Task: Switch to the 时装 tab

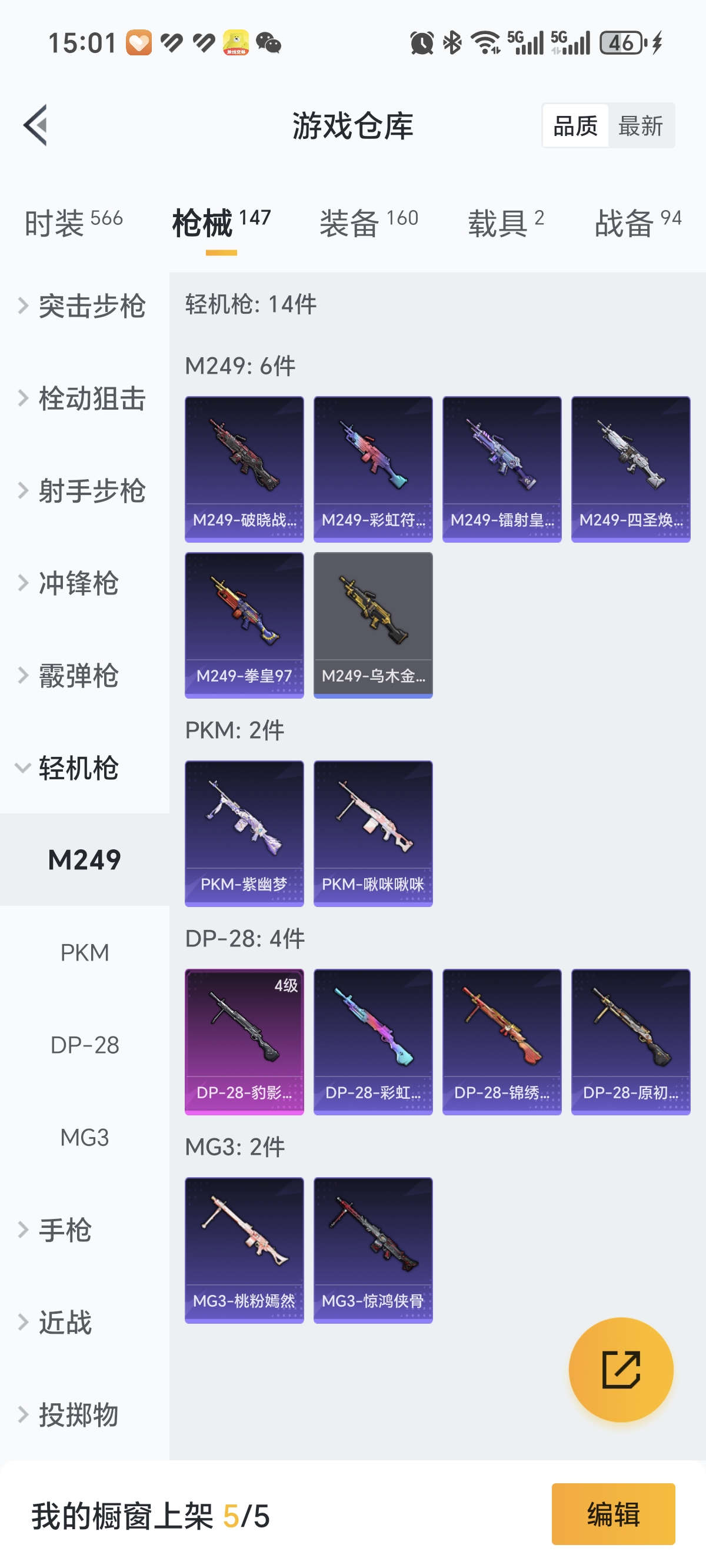Action: coord(74,222)
